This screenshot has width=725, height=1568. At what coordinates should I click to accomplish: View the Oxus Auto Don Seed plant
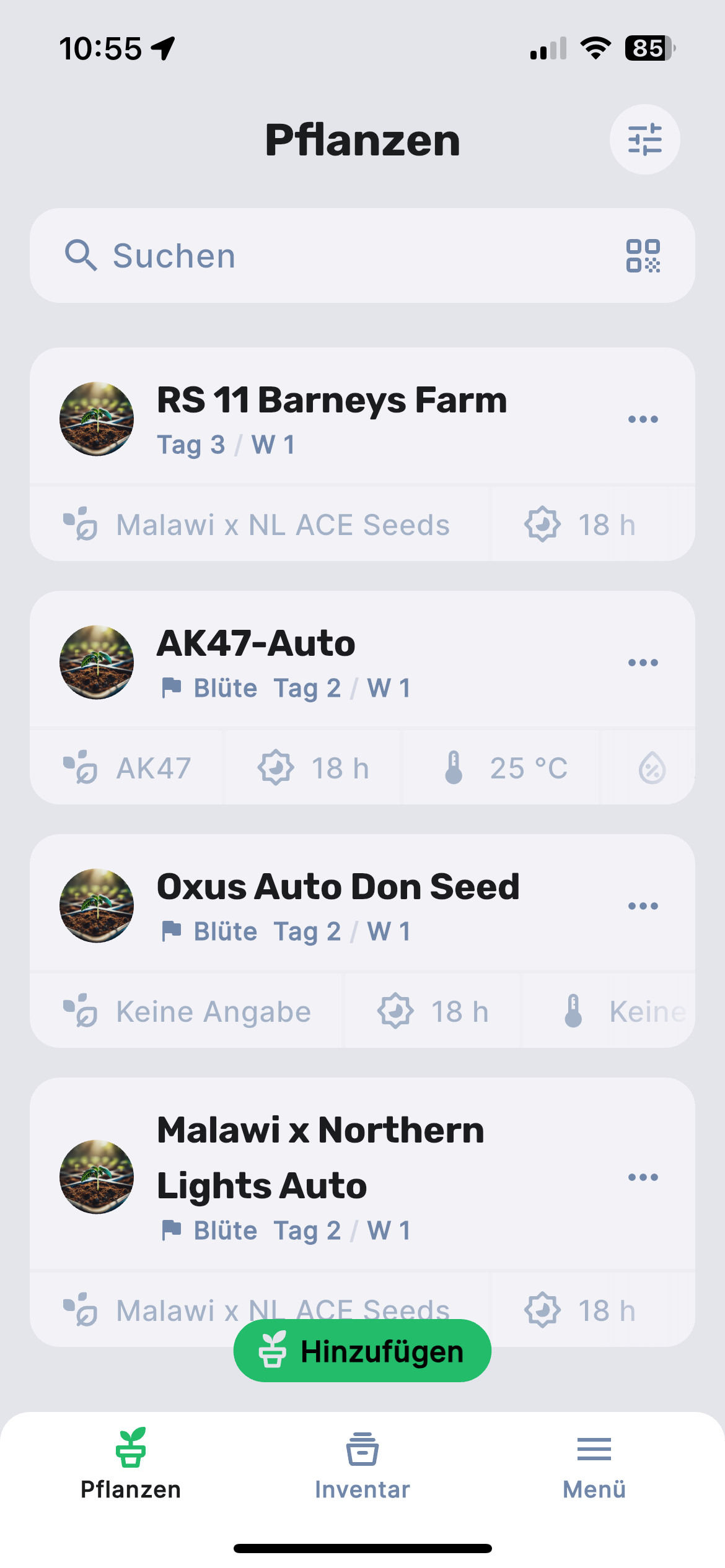338,887
